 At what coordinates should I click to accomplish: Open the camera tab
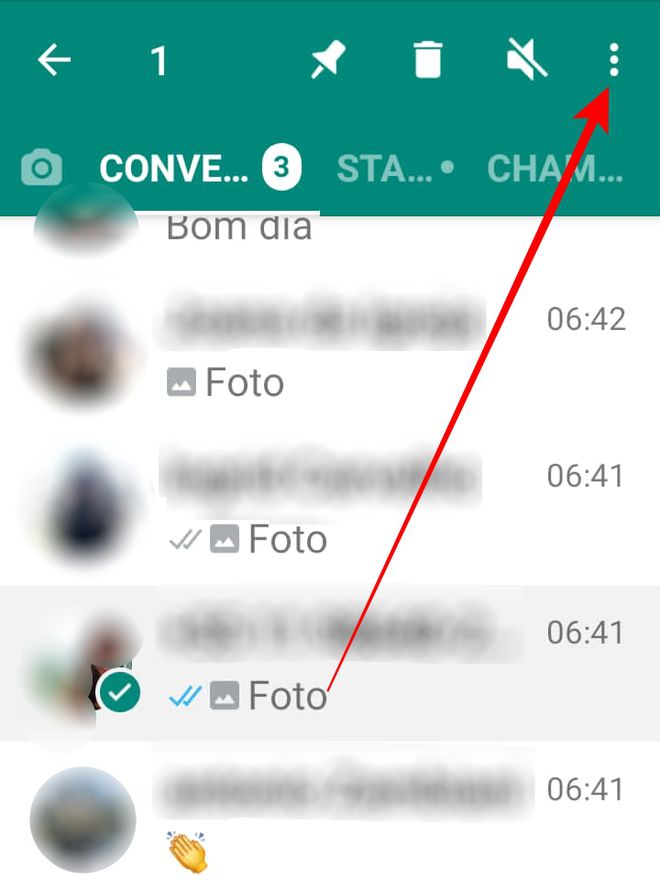(41, 169)
